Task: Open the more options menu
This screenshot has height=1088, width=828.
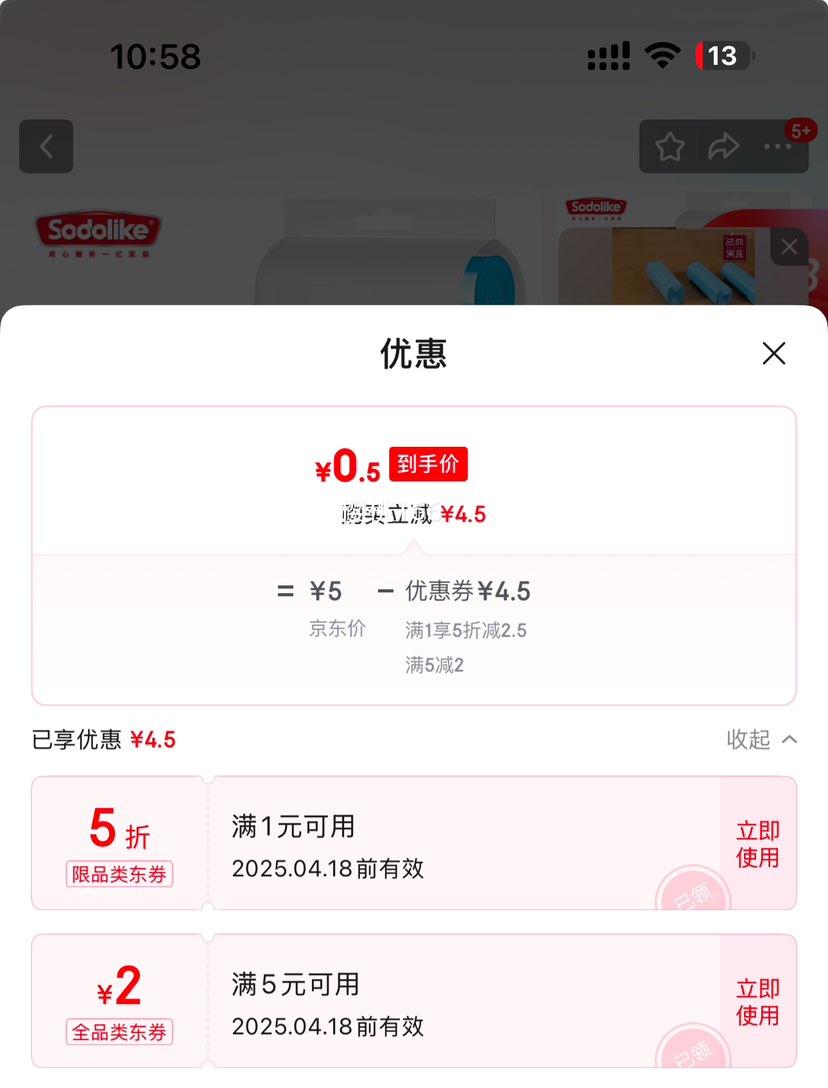Action: (777, 148)
